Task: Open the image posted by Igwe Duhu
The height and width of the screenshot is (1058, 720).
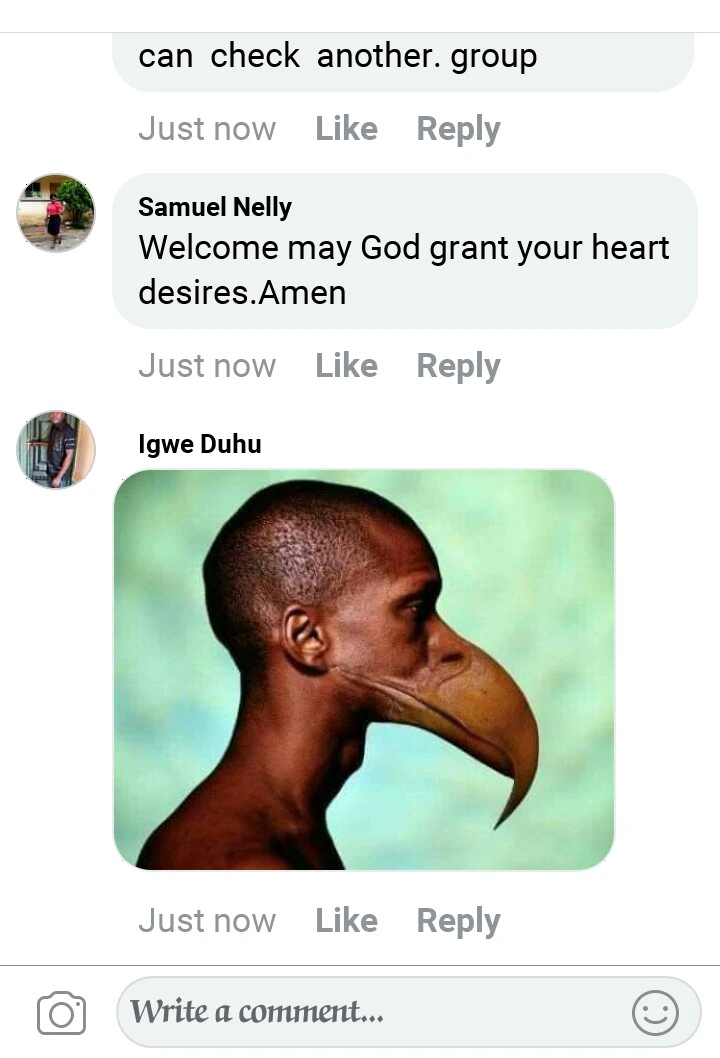Action: (364, 669)
